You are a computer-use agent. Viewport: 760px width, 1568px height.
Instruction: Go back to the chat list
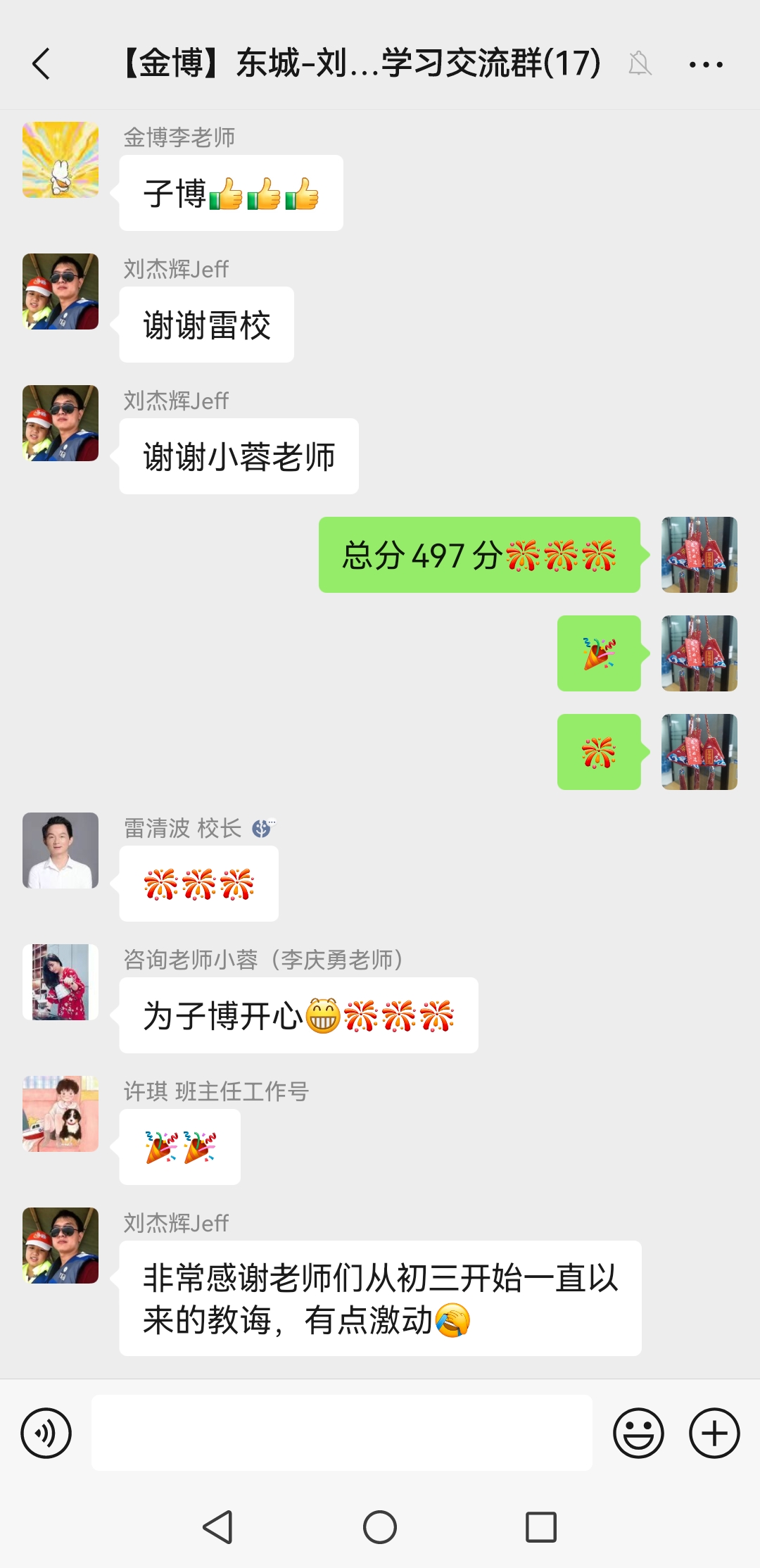click(x=42, y=64)
